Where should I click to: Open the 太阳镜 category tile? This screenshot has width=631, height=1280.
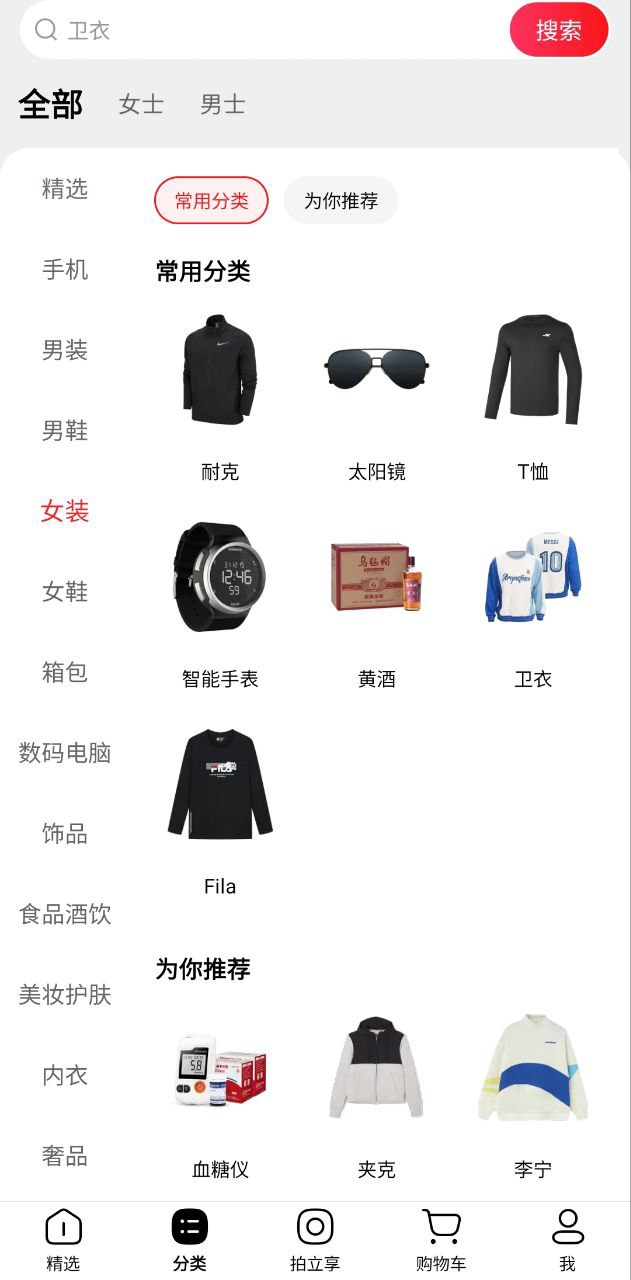tap(376, 395)
